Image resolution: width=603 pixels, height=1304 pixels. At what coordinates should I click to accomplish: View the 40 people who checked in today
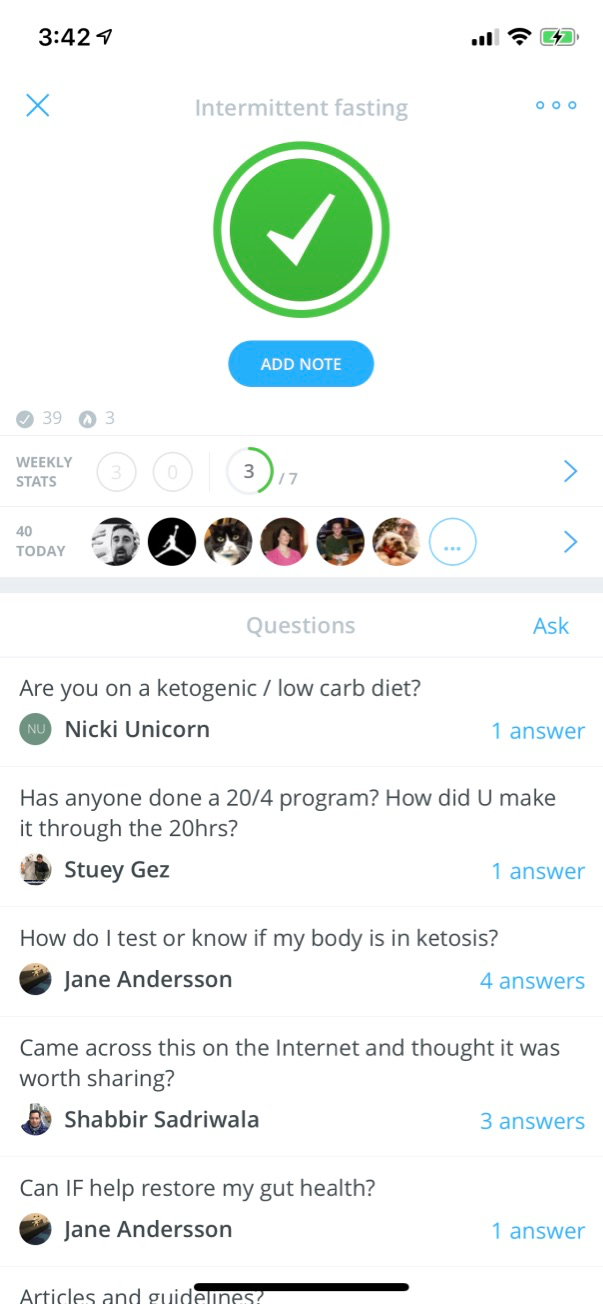(570, 542)
